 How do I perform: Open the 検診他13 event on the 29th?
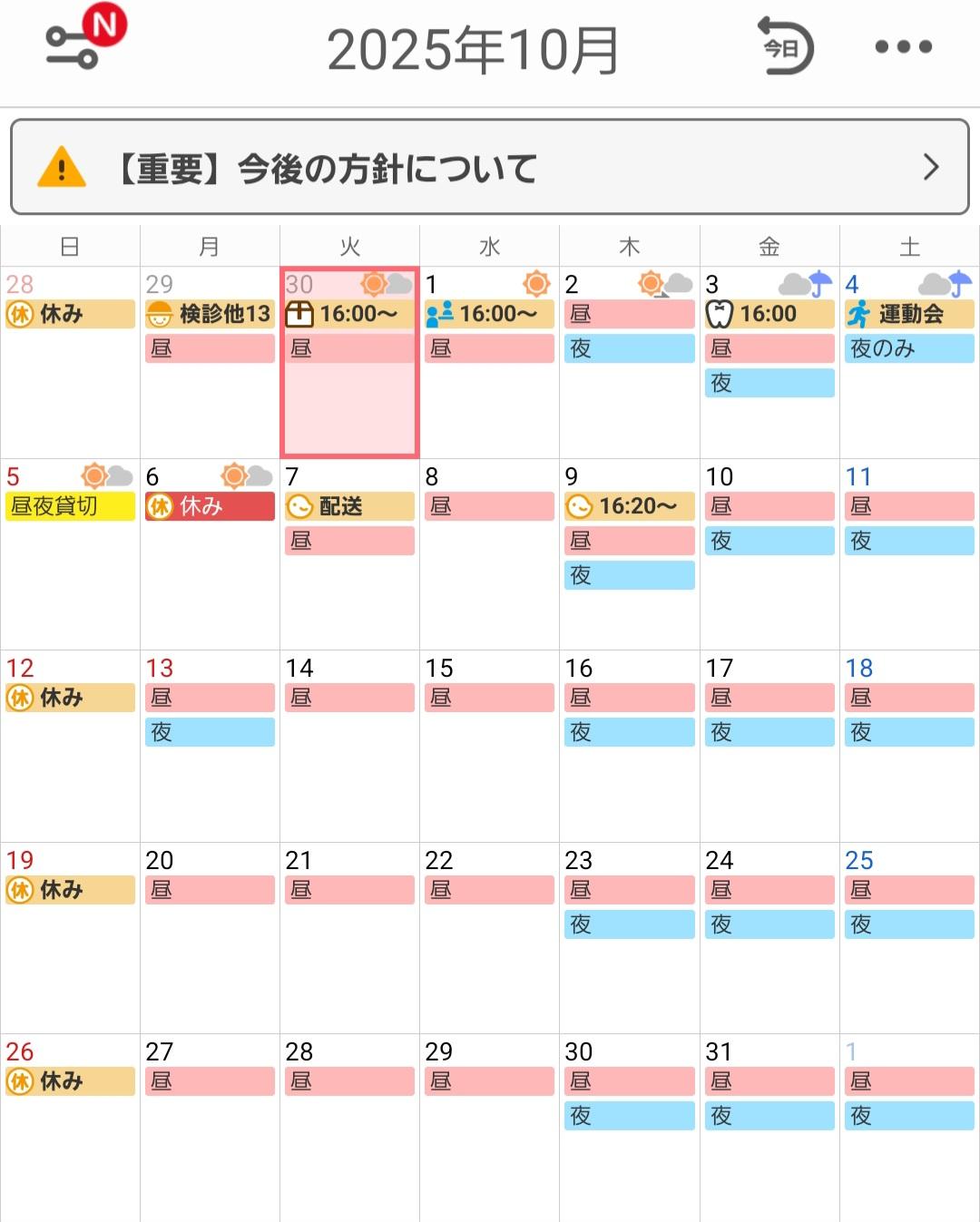pyautogui.click(x=210, y=314)
